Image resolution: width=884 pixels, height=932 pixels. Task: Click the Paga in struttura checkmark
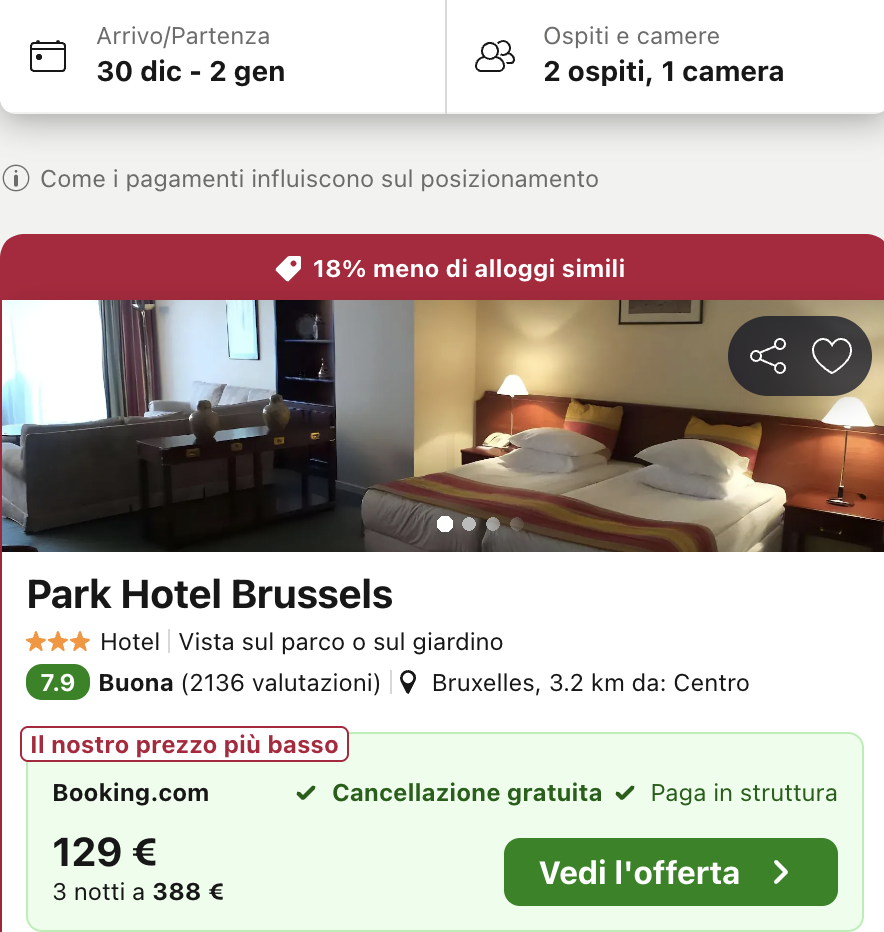pyautogui.click(x=626, y=792)
